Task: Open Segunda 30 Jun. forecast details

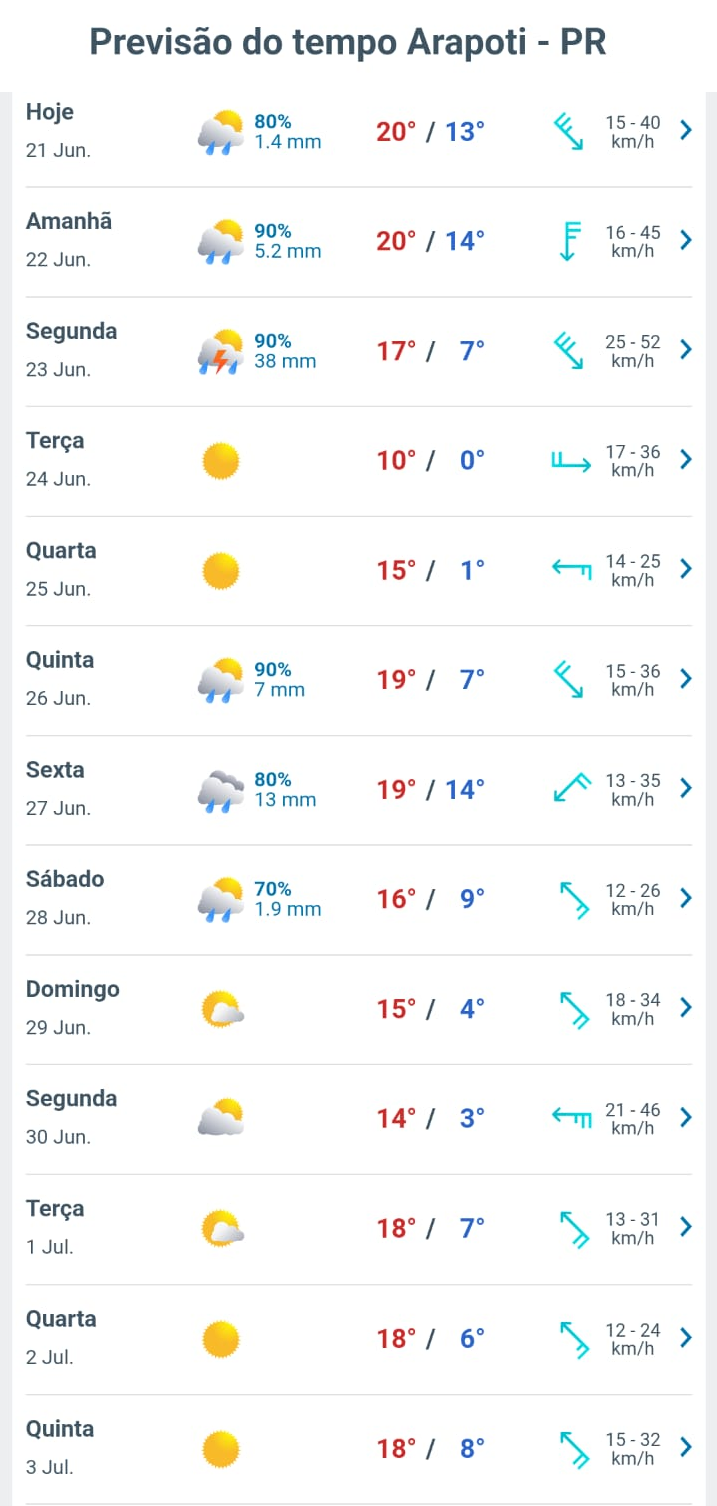Action: [358, 1119]
